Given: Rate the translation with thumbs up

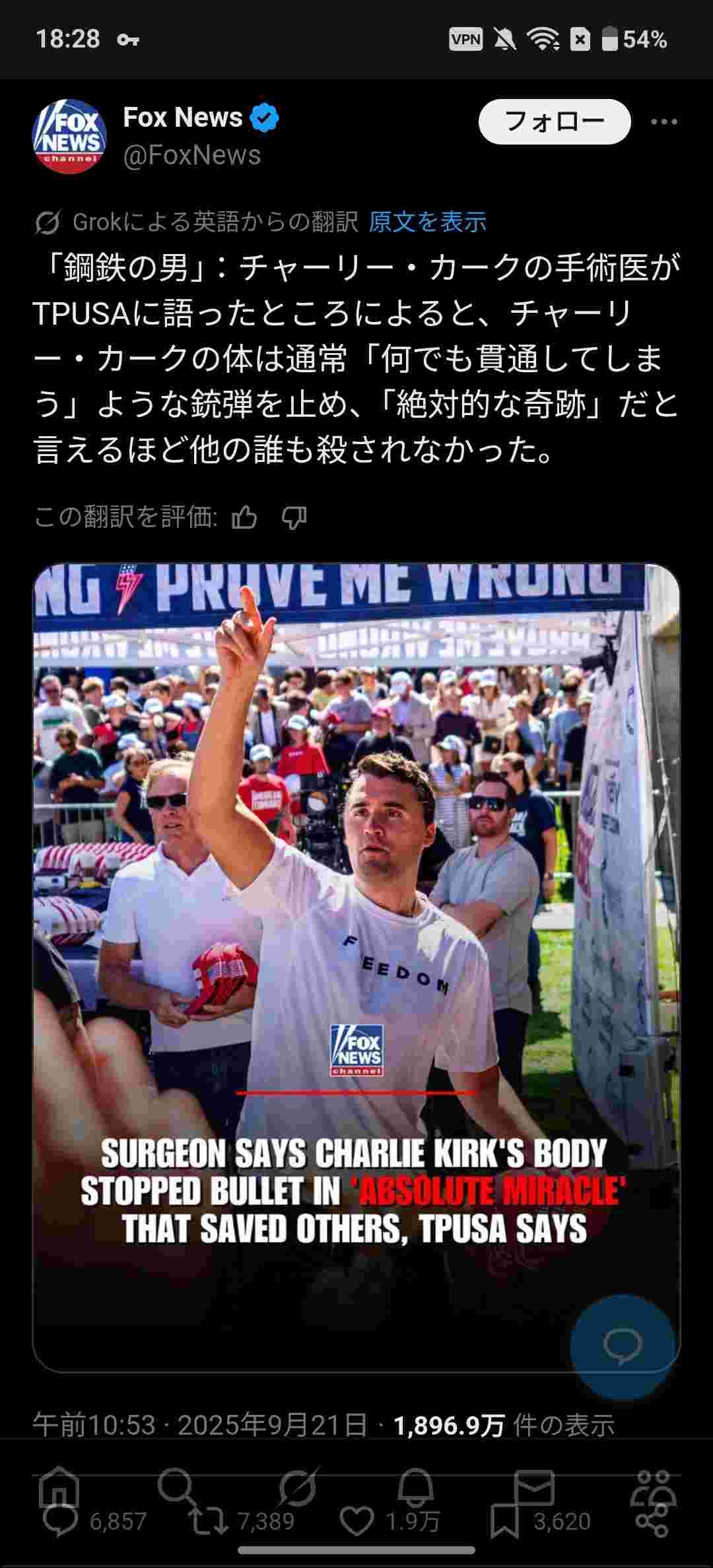Looking at the screenshot, I should pyautogui.click(x=244, y=518).
